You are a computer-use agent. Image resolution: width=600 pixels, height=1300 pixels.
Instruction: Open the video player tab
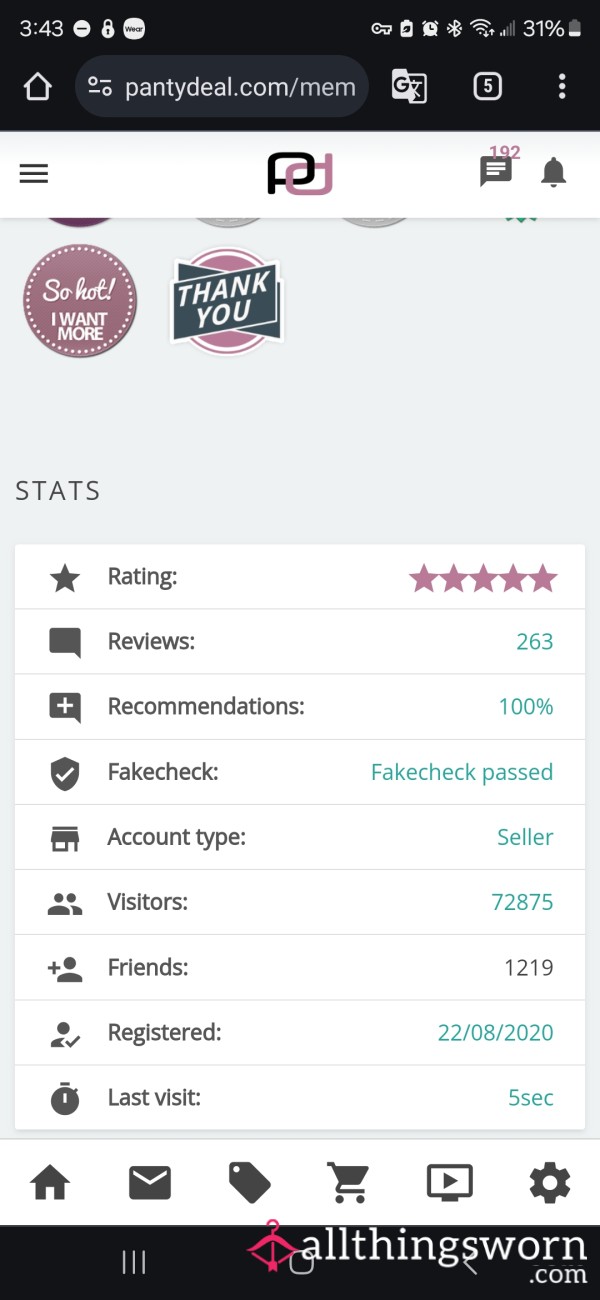[450, 1184]
